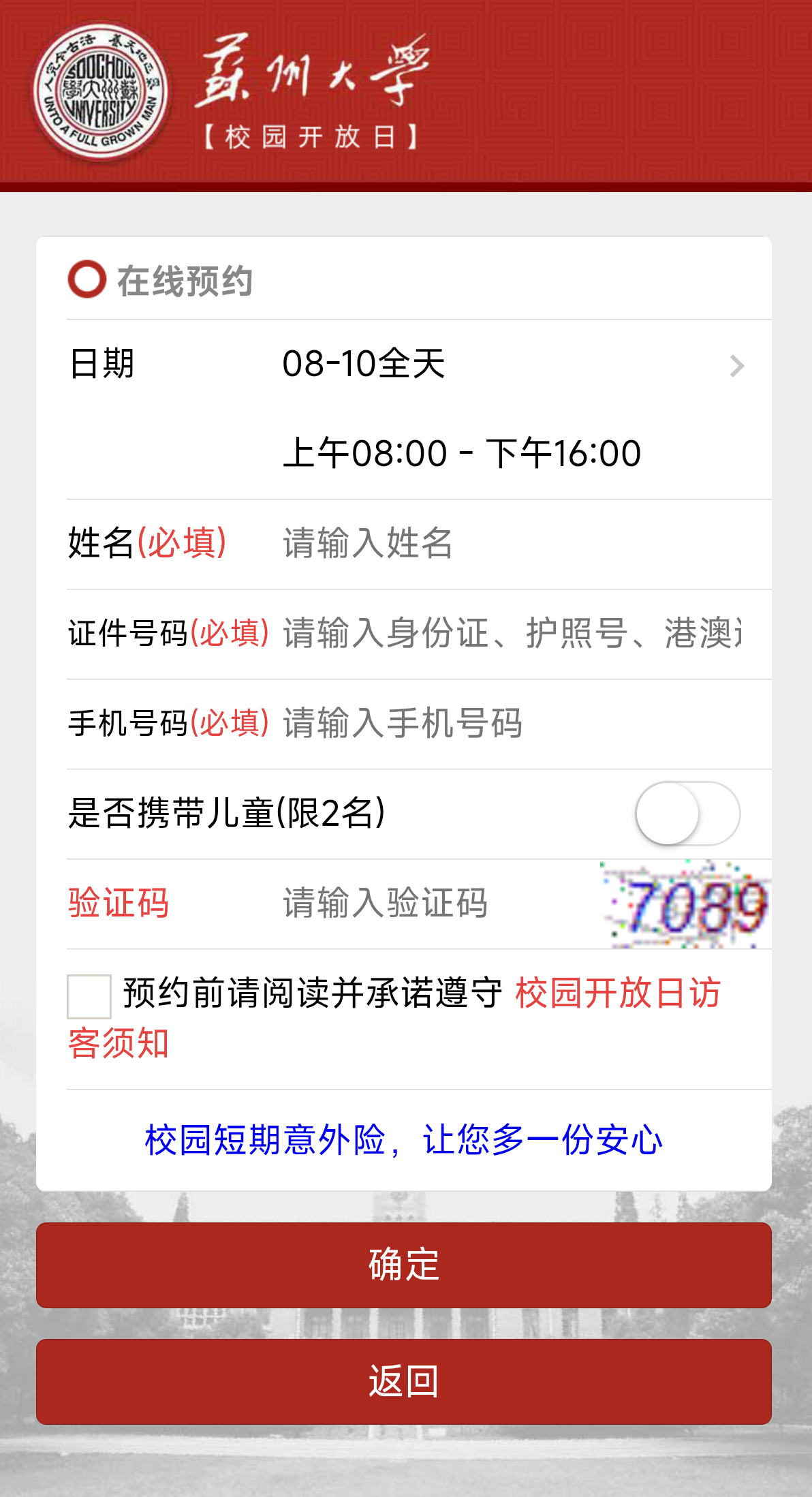Open the date picker showing 08-10全天
This screenshot has width=812, height=1497.
tap(511, 365)
